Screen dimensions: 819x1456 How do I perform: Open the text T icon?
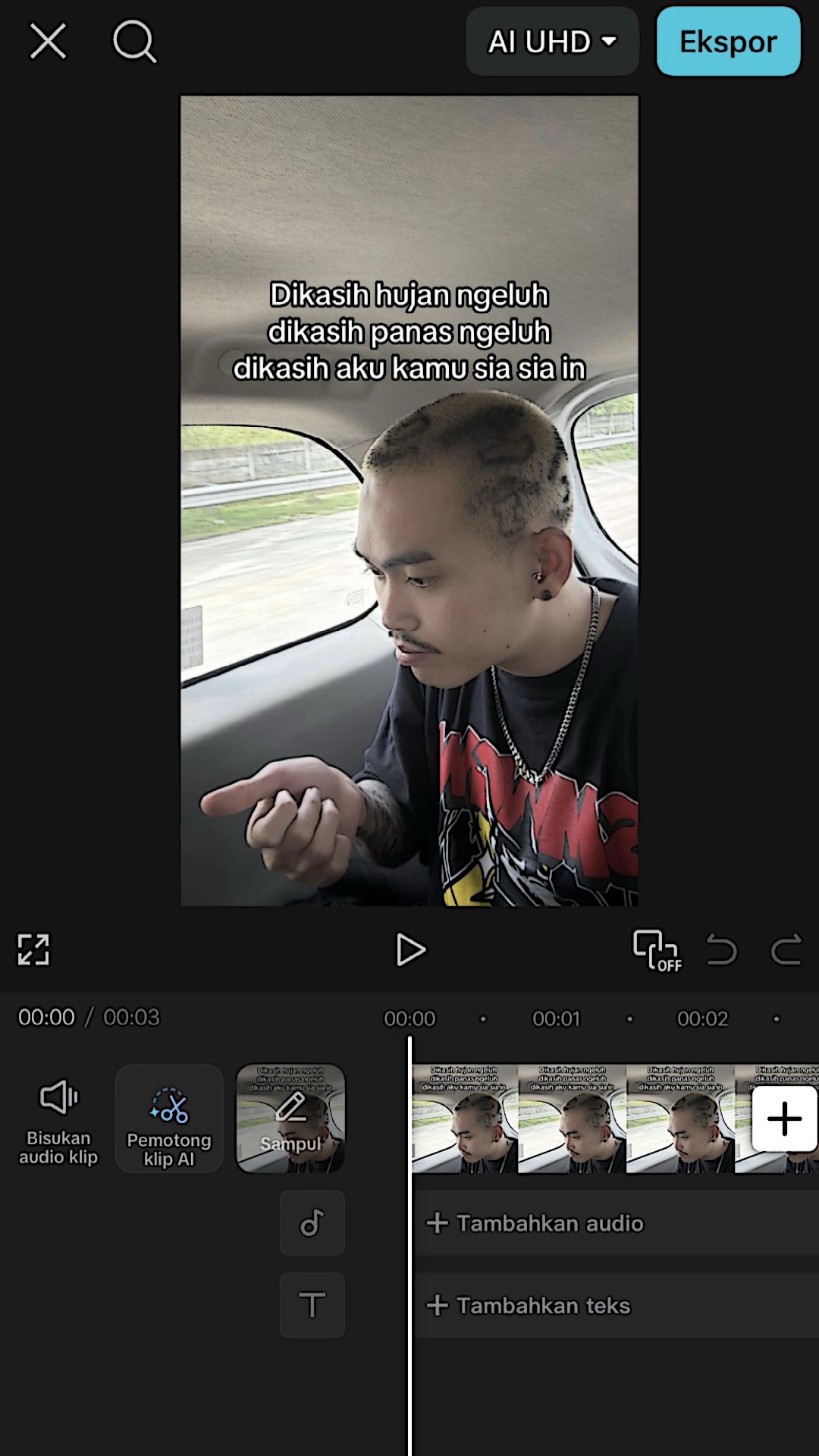(312, 1305)
